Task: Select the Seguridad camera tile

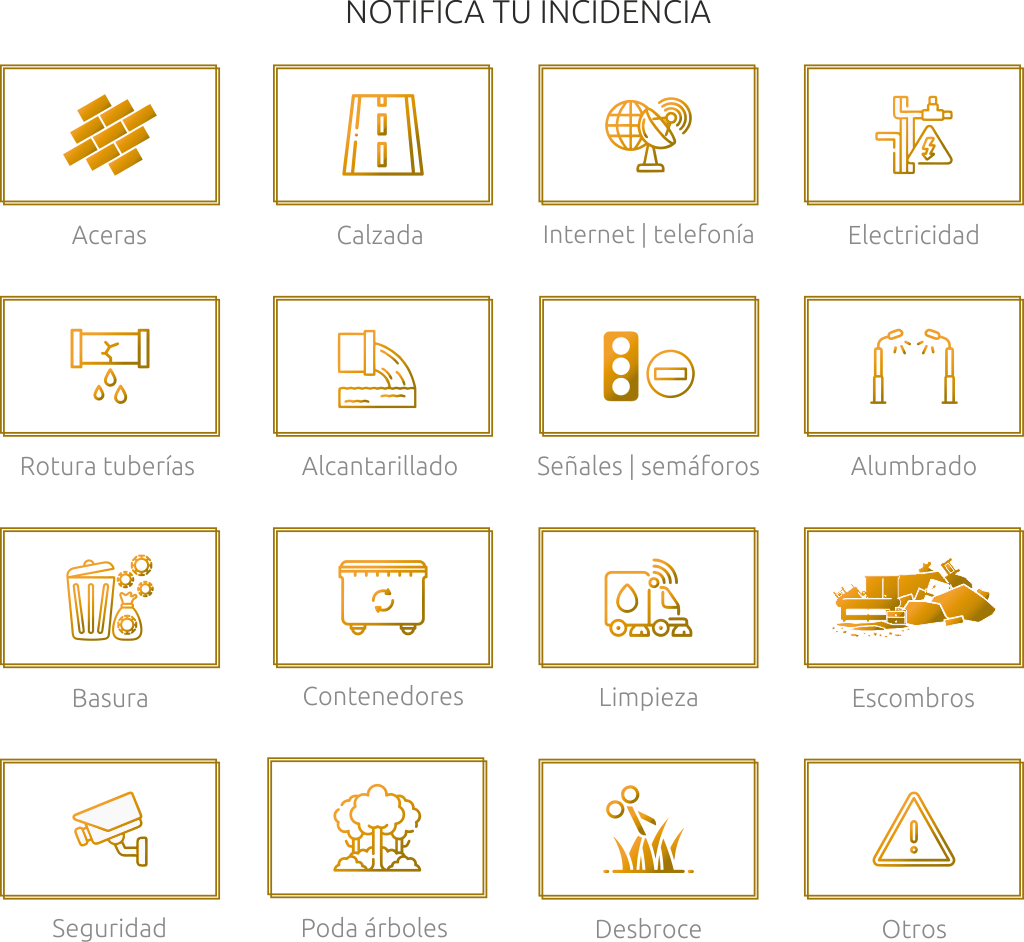Action: tap(110, 829)
